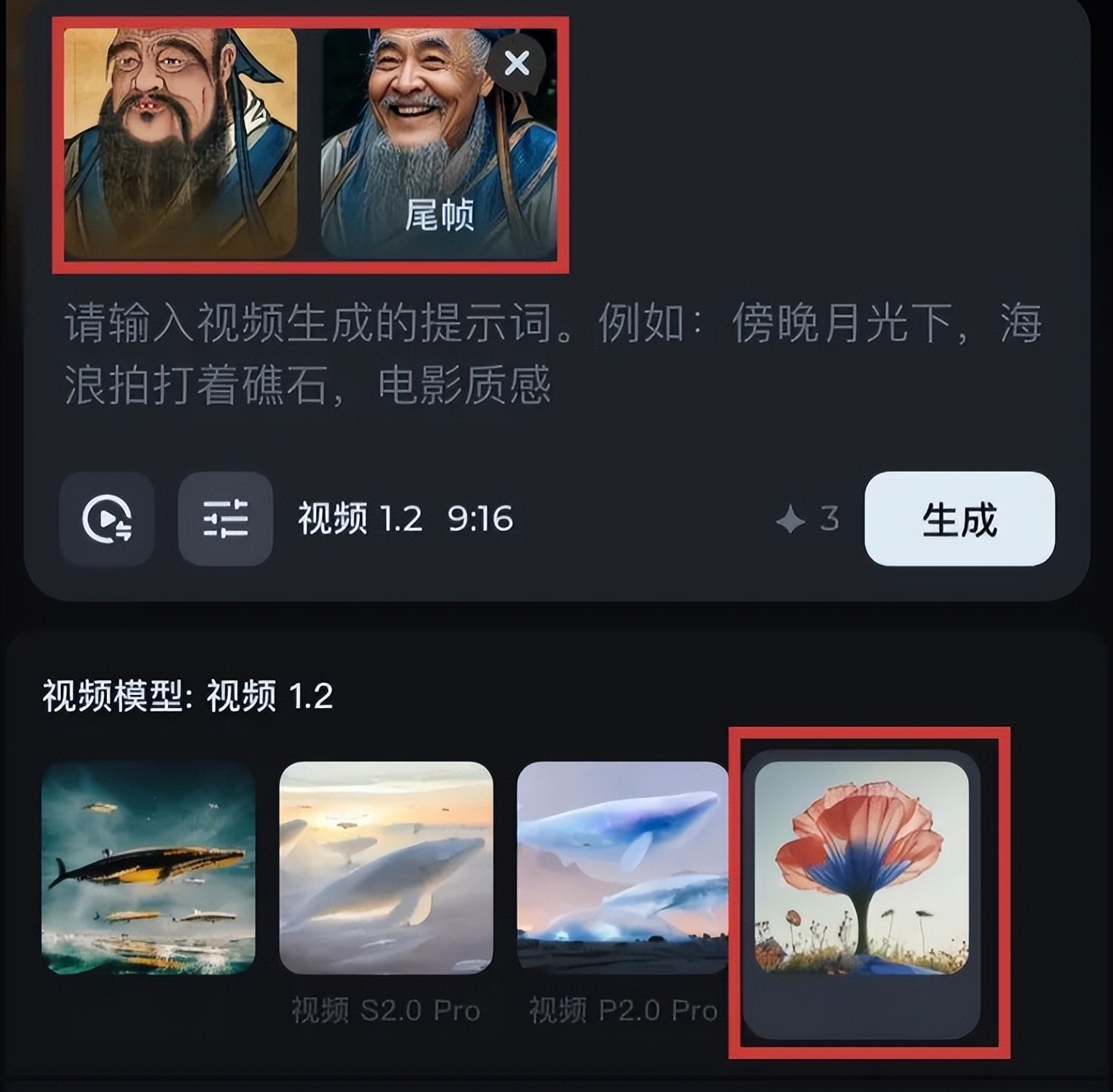This screenshot has height=1092, width=1113.
Task: Tap 生成 to generate the video
Action: coord(959,519)
